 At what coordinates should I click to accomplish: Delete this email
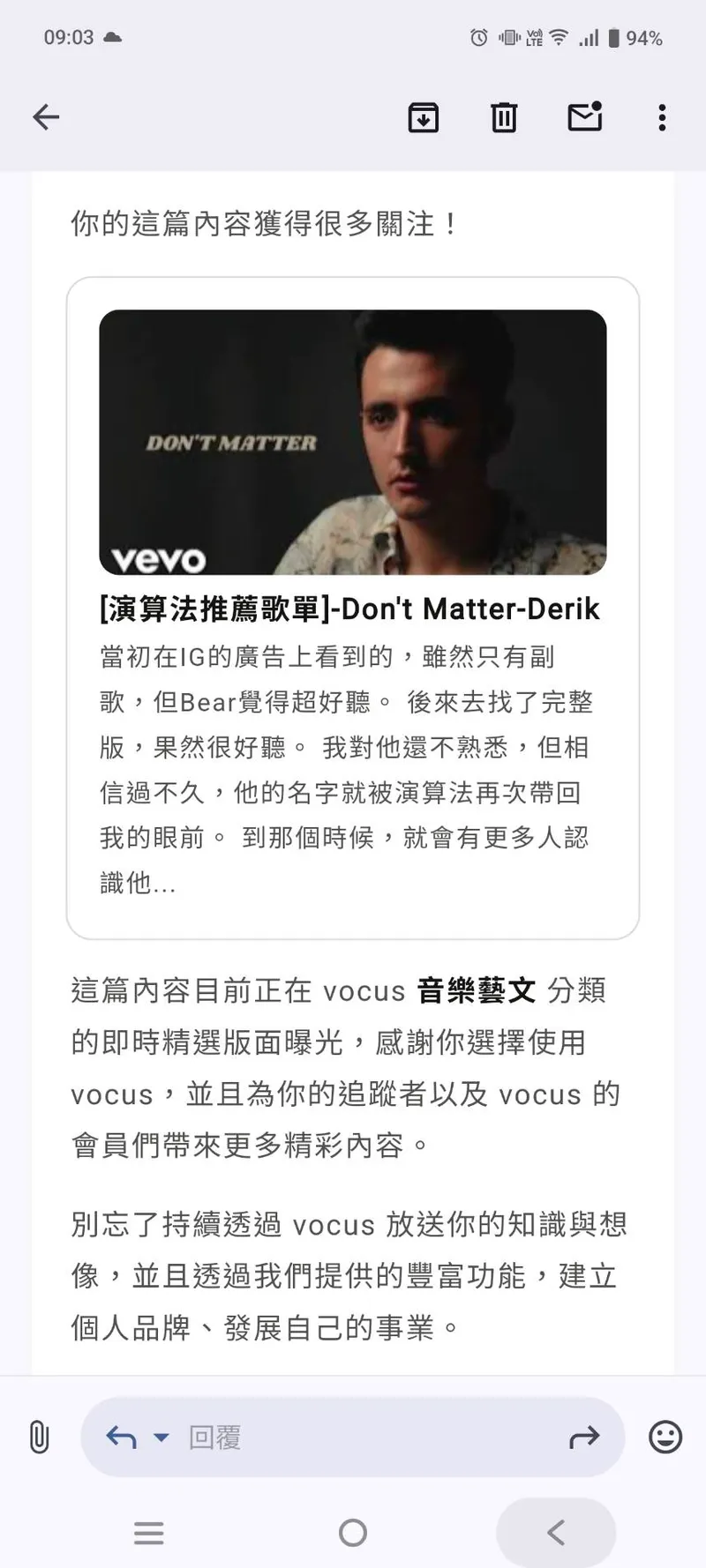(504, 117)
